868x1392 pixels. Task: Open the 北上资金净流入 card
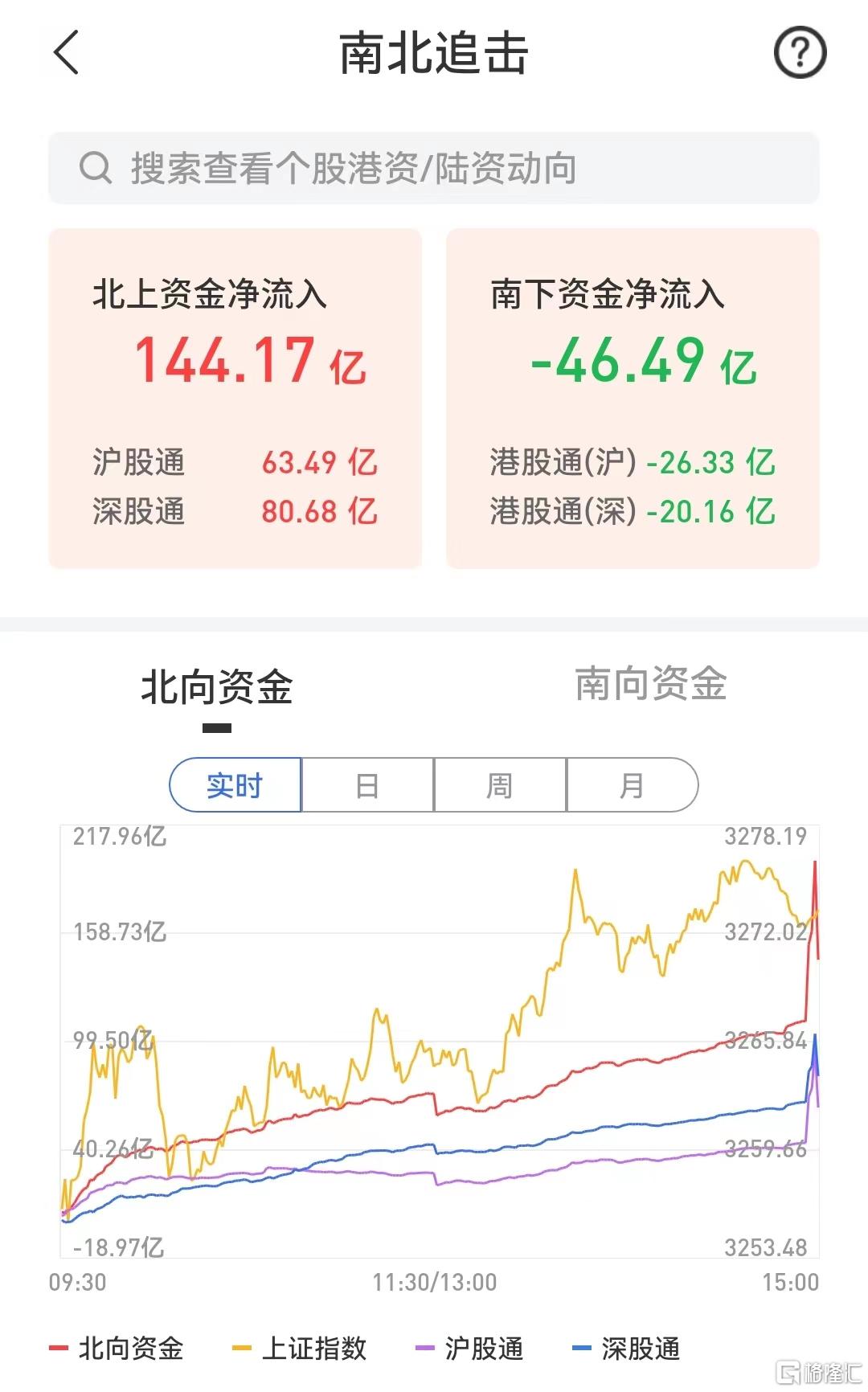(x=235, y=399)
